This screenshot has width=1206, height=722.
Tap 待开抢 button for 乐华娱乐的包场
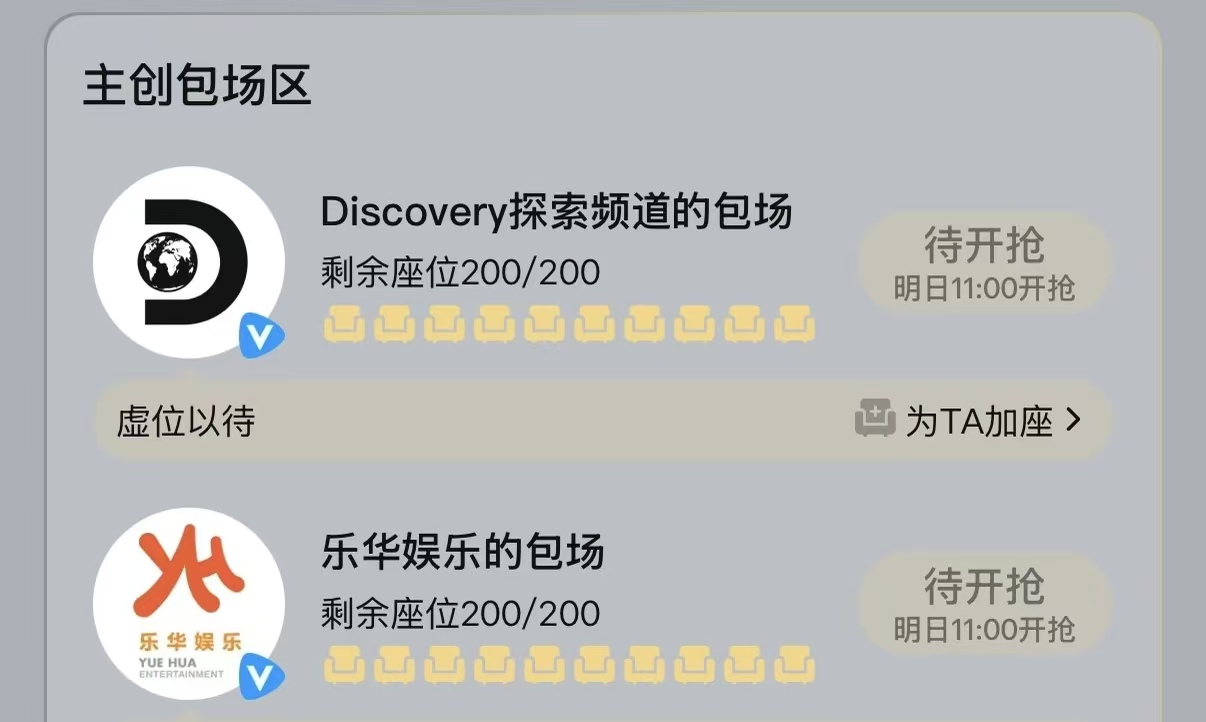(x=984, y=603)
